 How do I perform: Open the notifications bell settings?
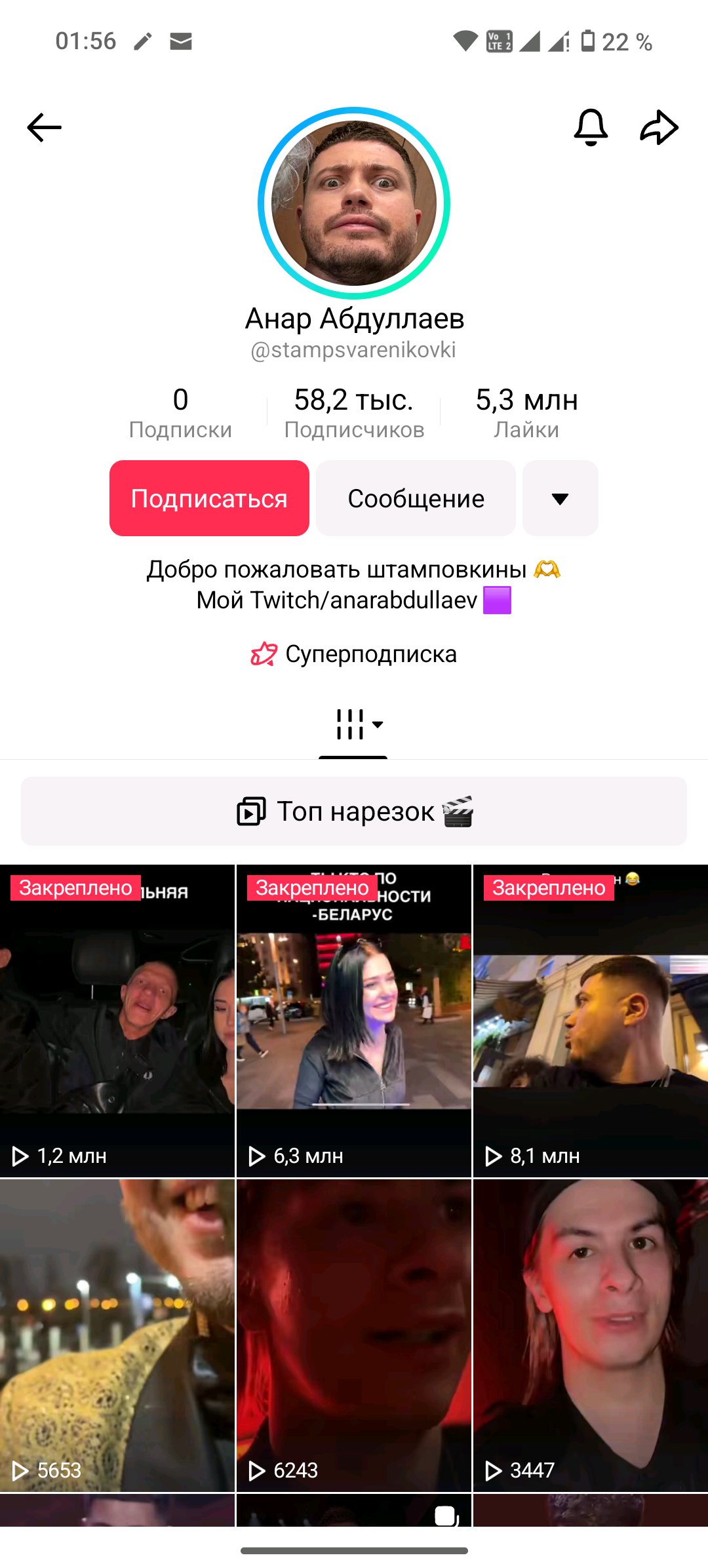[x=591, y=127]
